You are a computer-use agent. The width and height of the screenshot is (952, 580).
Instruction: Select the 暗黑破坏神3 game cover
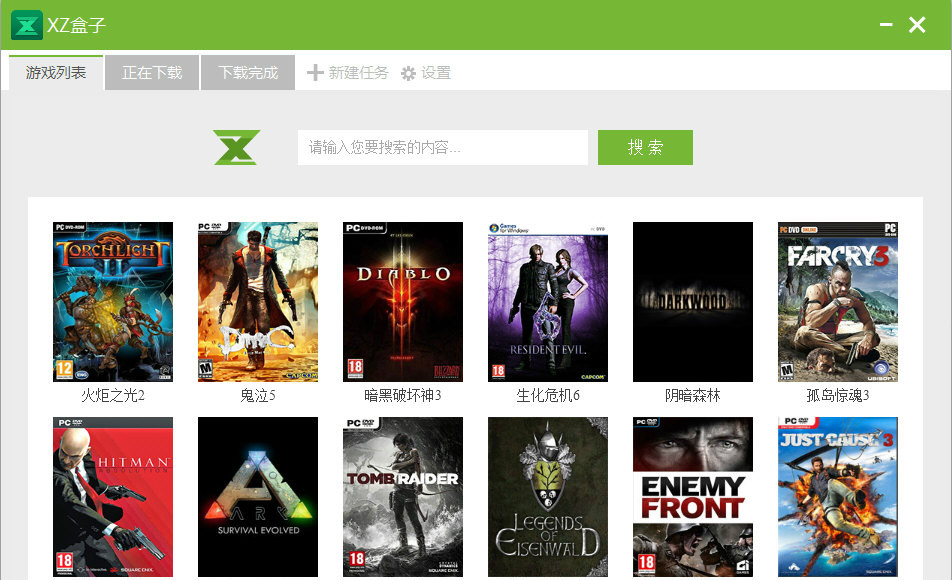click(403, 302)
